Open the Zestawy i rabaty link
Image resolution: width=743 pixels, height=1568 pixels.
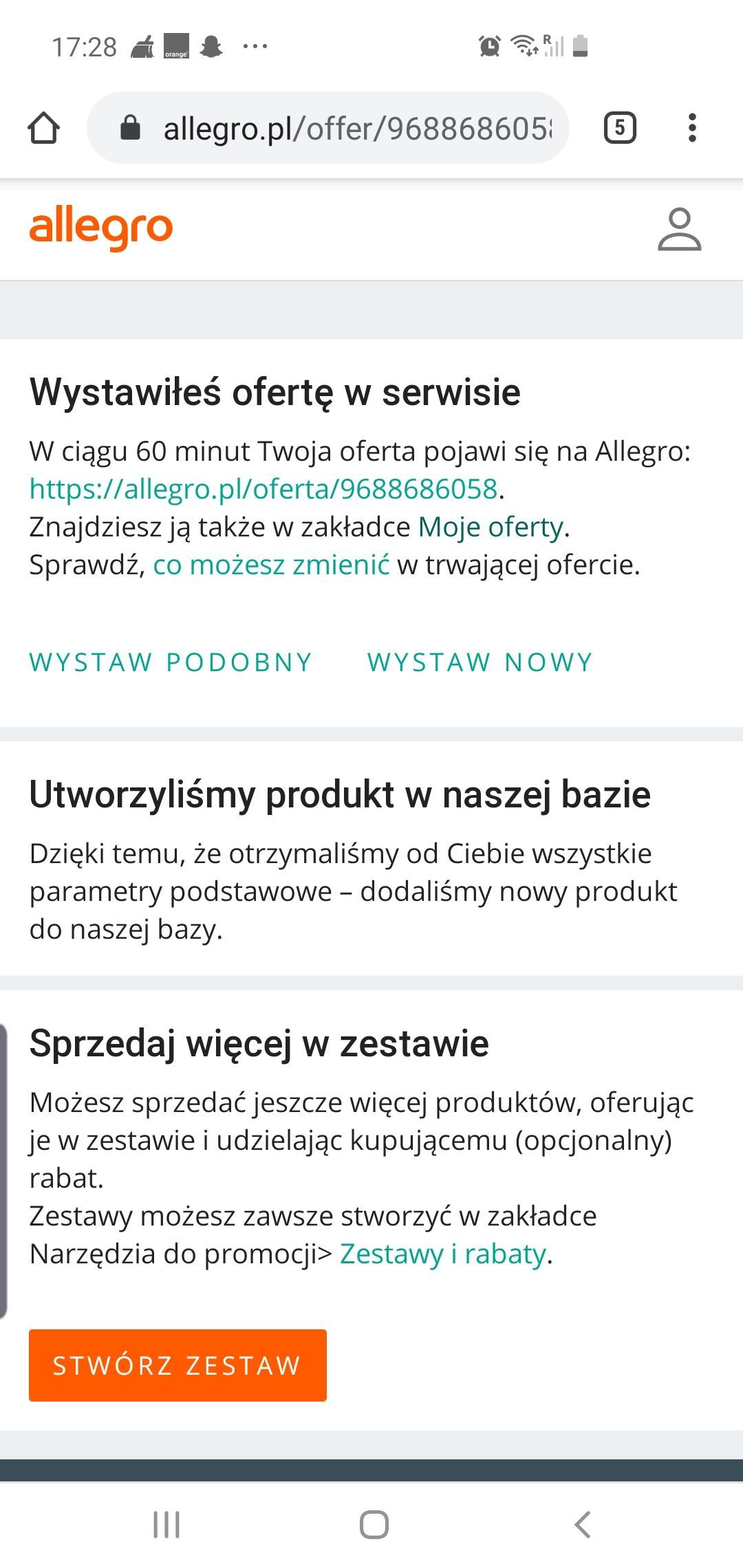coord(443,1254)
